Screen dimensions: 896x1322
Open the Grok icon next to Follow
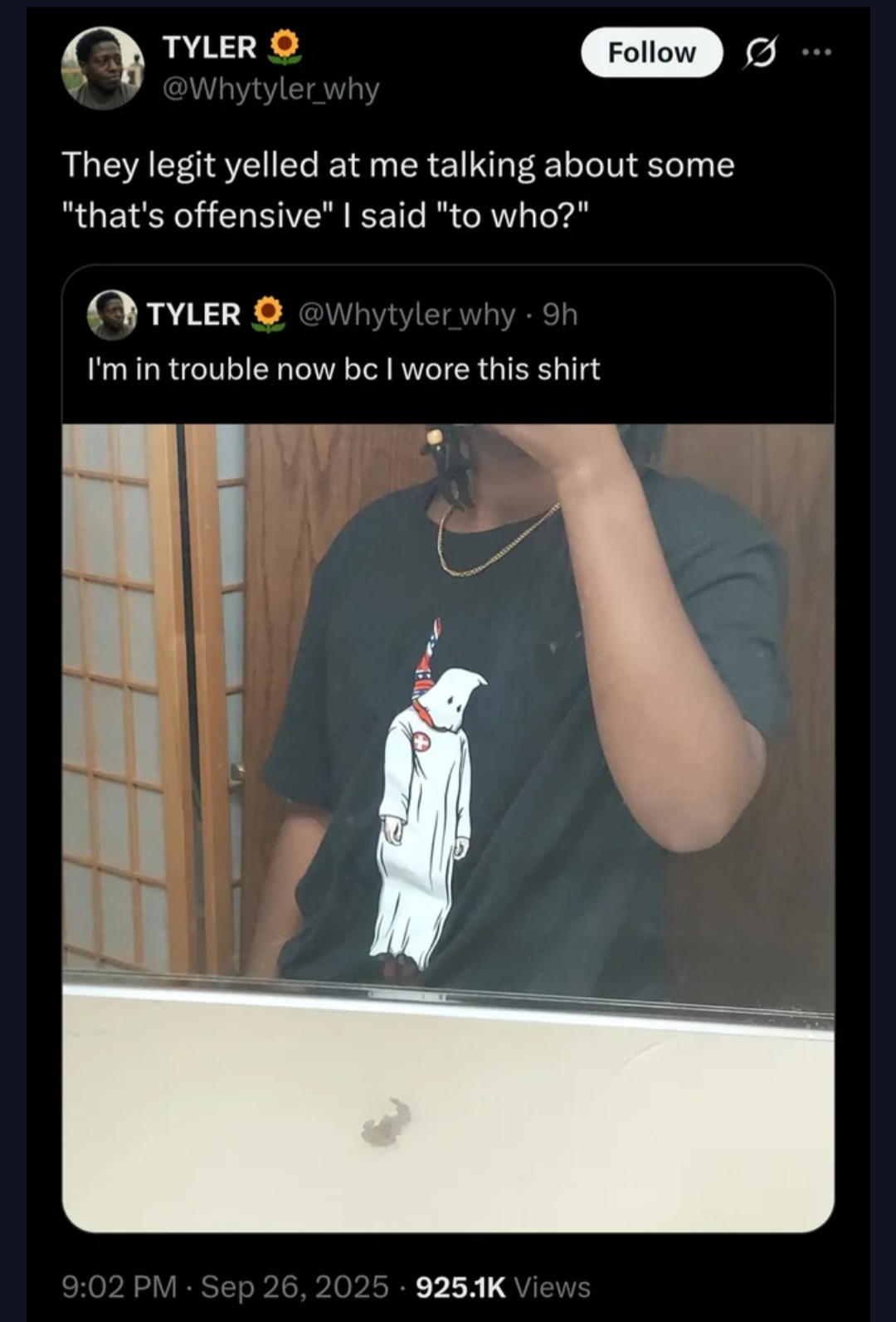757,53
